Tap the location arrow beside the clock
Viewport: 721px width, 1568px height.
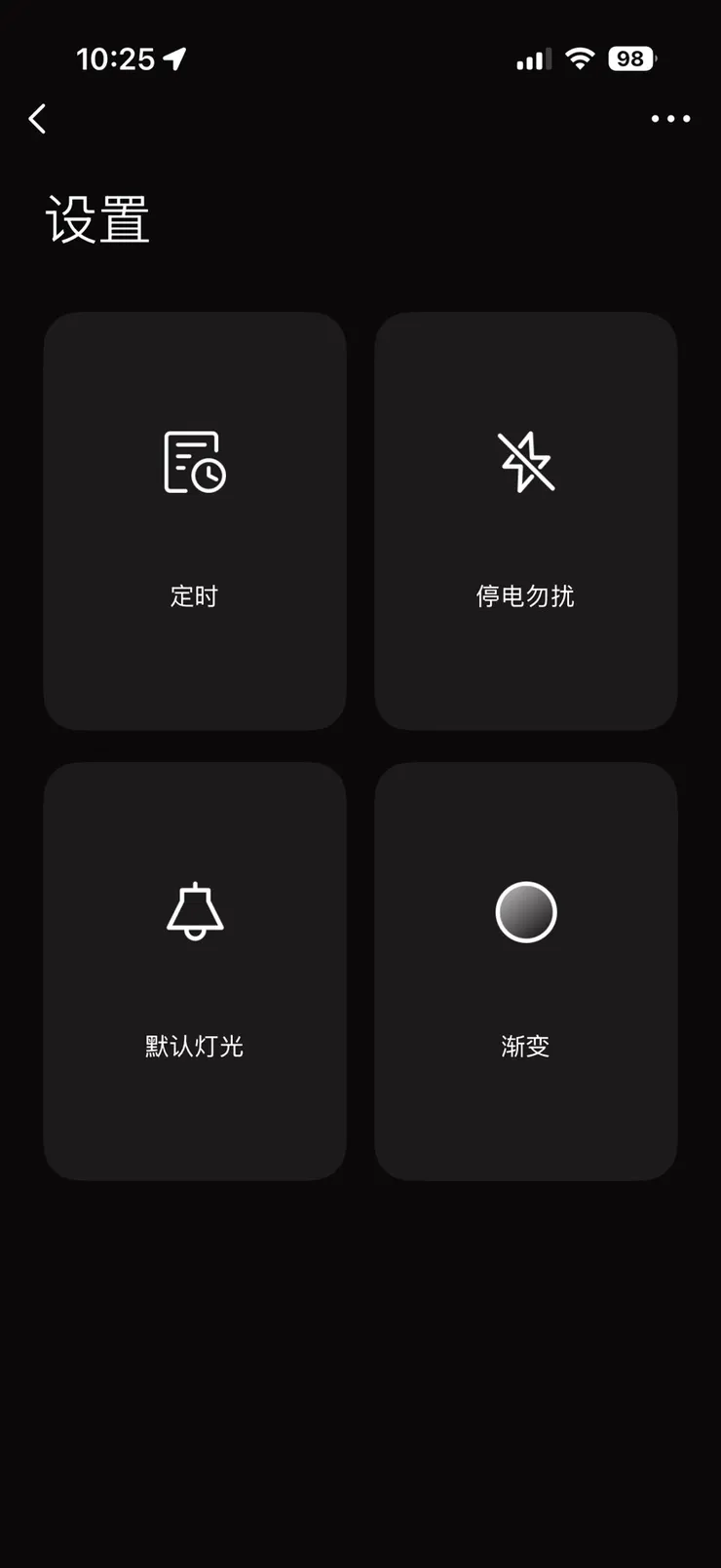coord(175,58)
